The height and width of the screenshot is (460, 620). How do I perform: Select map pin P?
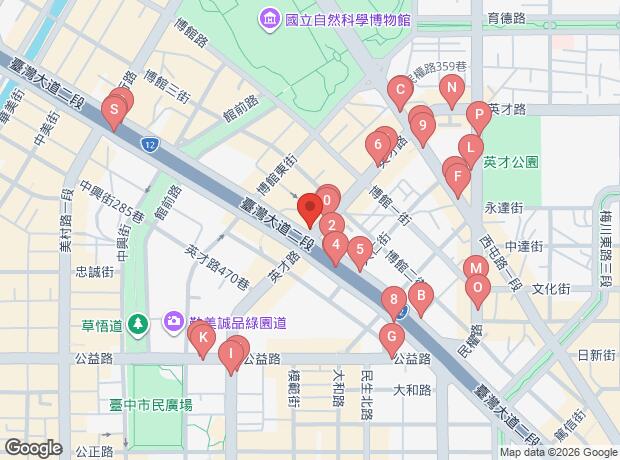pyautogui.click(x=478, y=114)
